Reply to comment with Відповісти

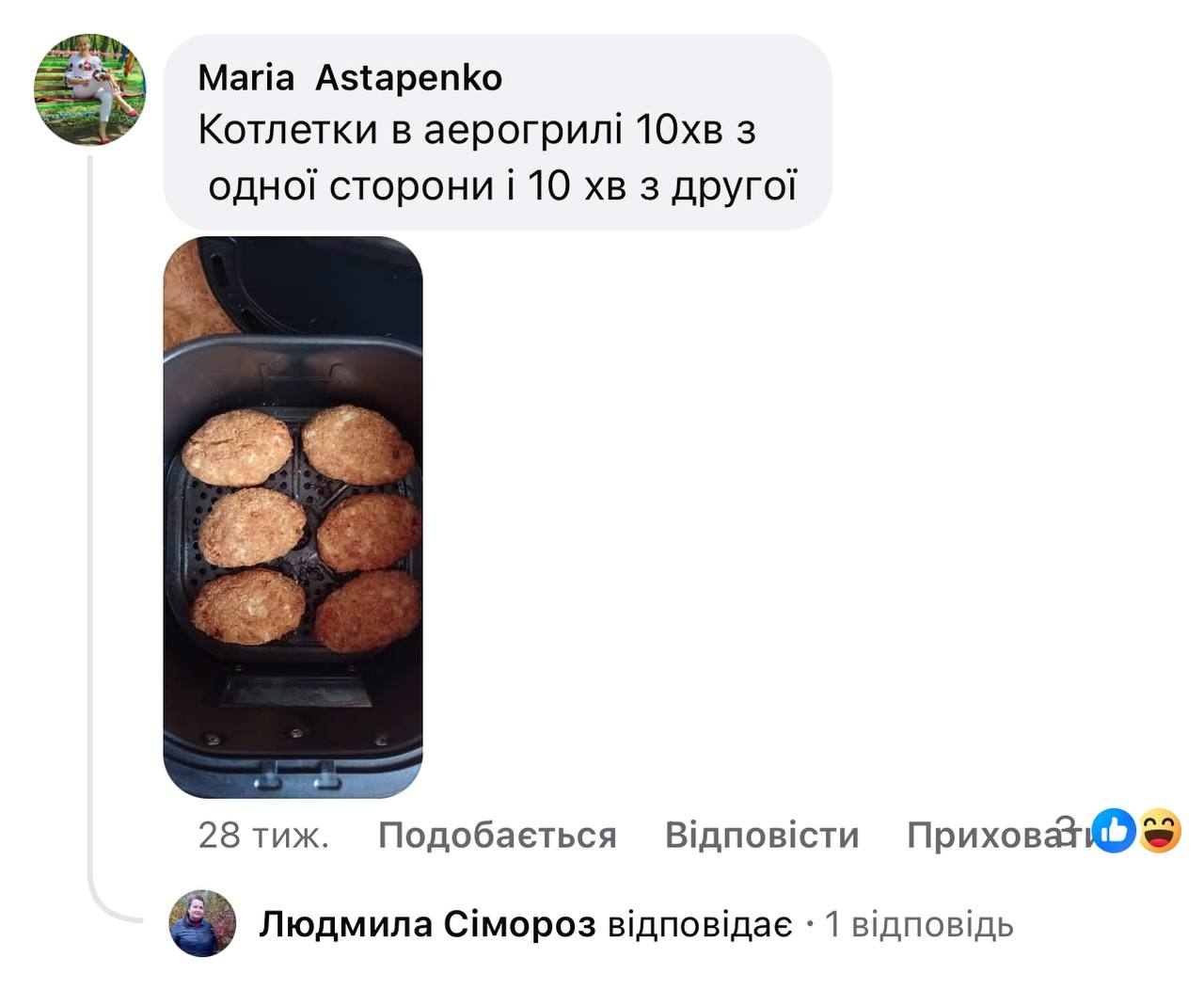762,835
